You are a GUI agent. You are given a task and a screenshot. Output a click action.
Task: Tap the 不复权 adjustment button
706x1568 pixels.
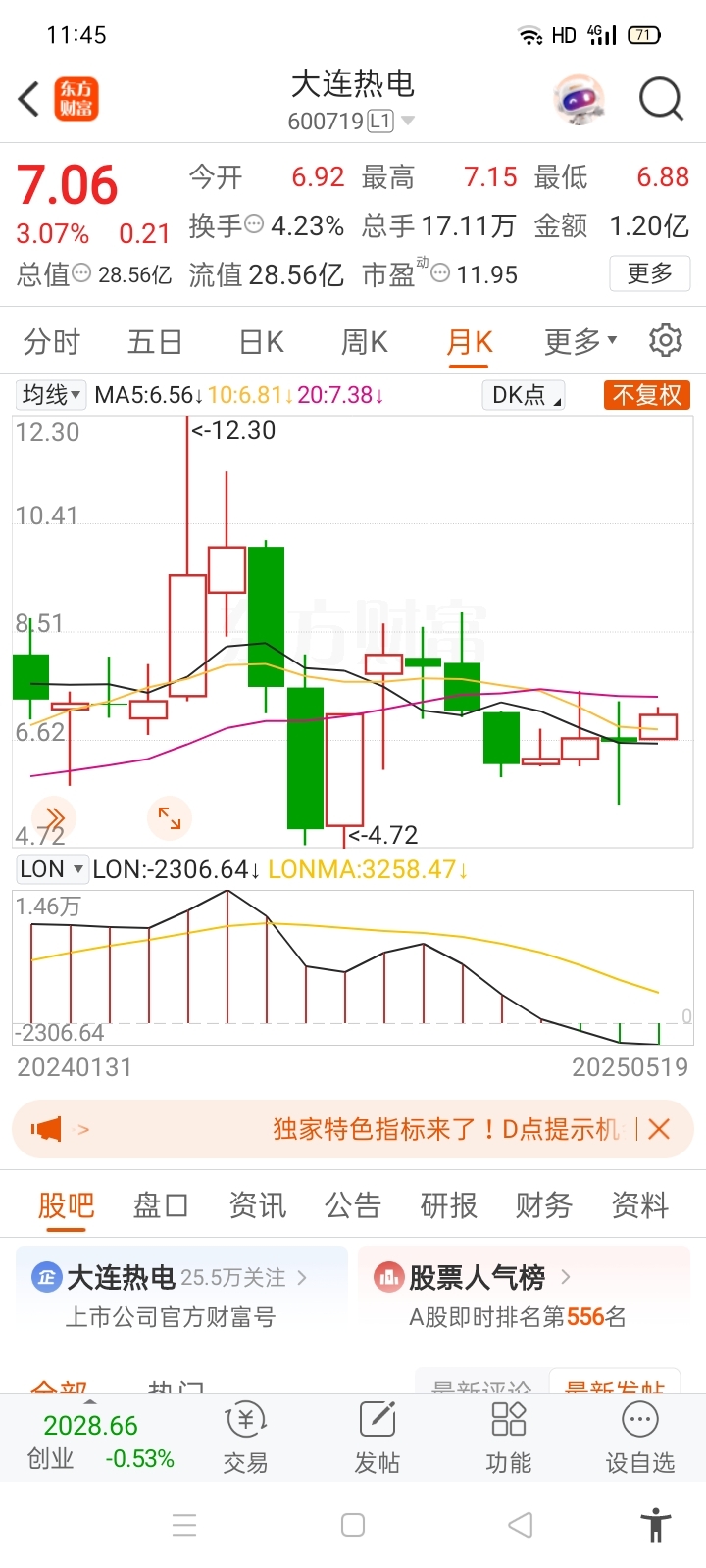pos(647,395)
